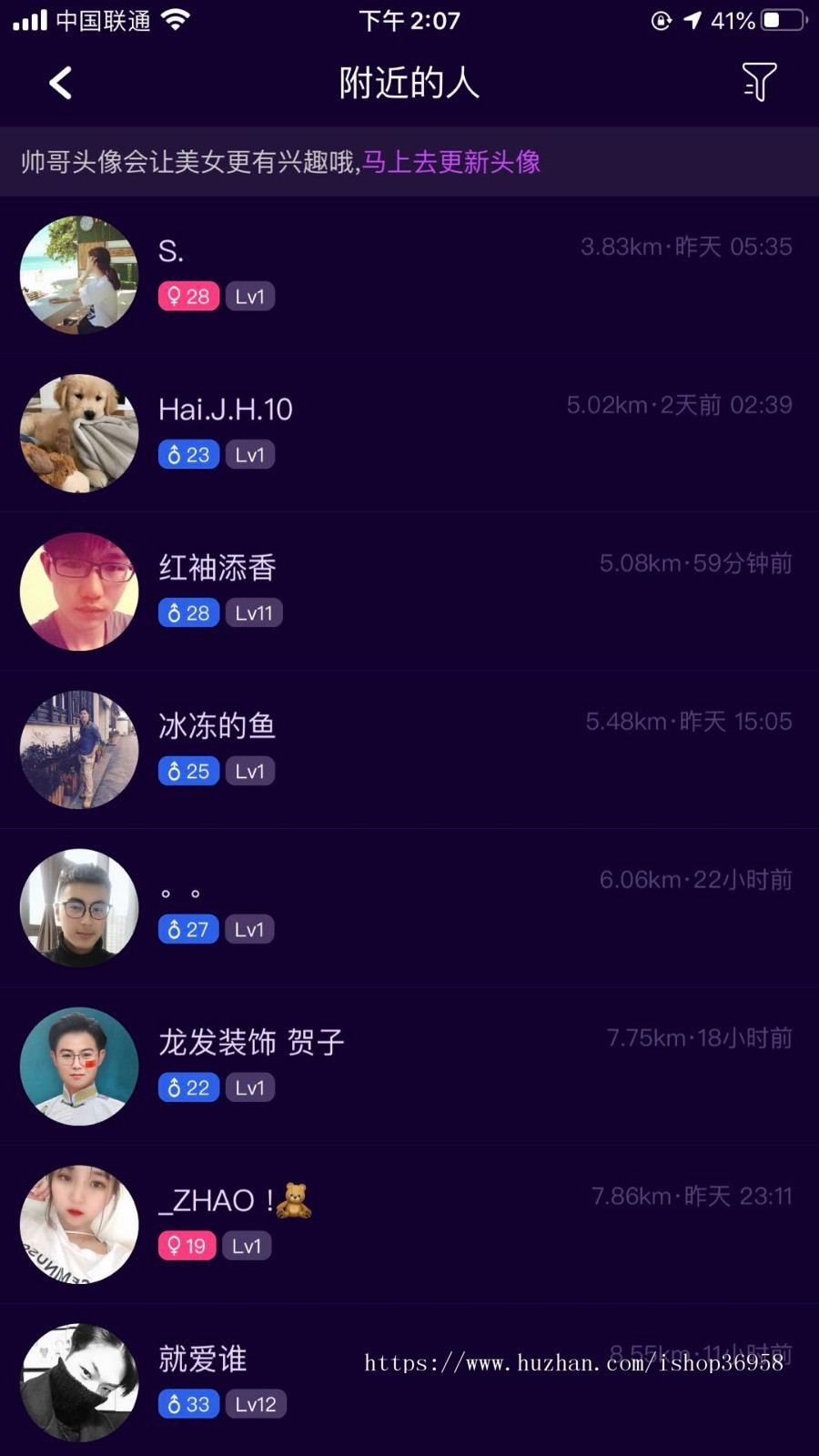Tap the back arrow to leave 附近的人
Viewport: 819px width, 1456px height.
[x=60, y=82]
